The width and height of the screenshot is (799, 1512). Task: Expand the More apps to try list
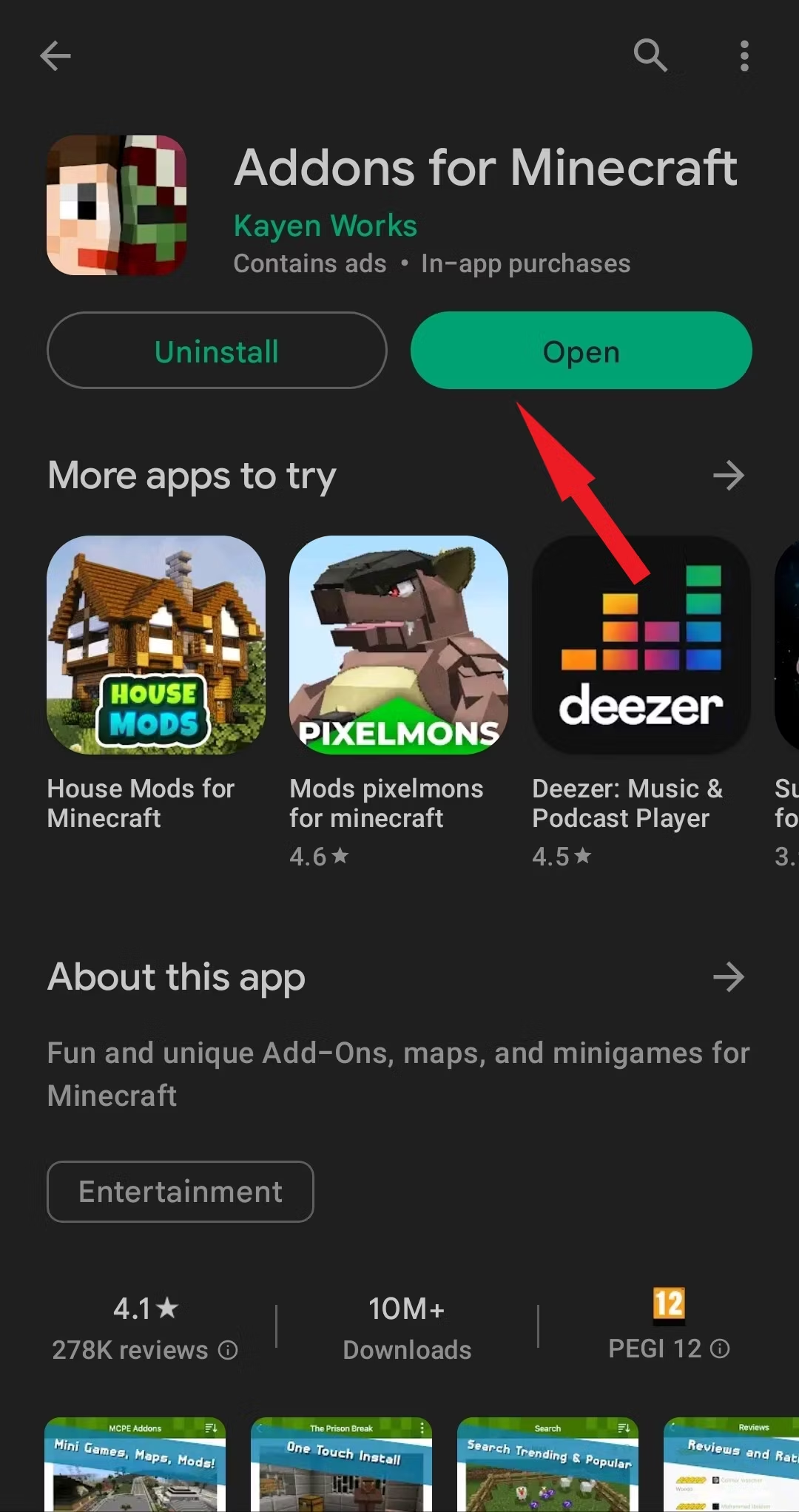tap(728, 476)
